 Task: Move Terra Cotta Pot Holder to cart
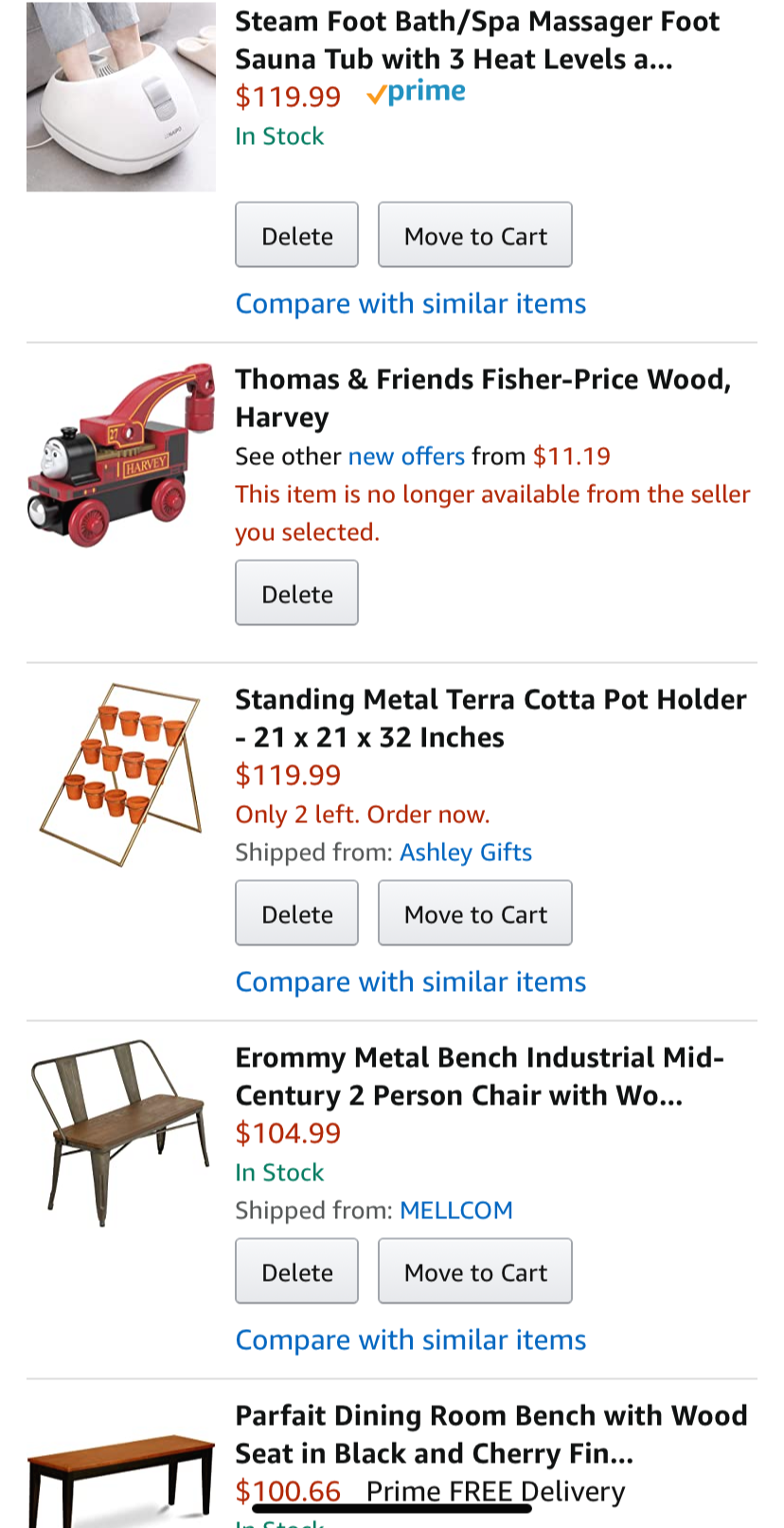[x=474, y=913]
